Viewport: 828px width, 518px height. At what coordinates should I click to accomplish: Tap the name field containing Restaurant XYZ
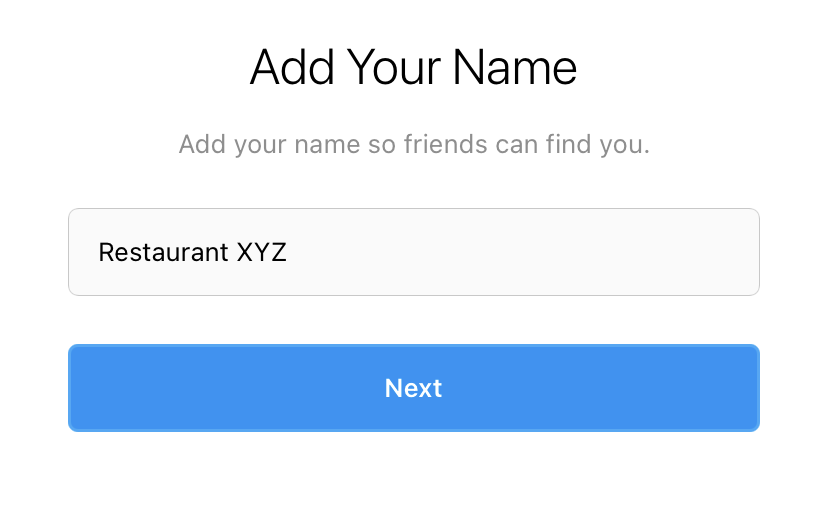413,252
